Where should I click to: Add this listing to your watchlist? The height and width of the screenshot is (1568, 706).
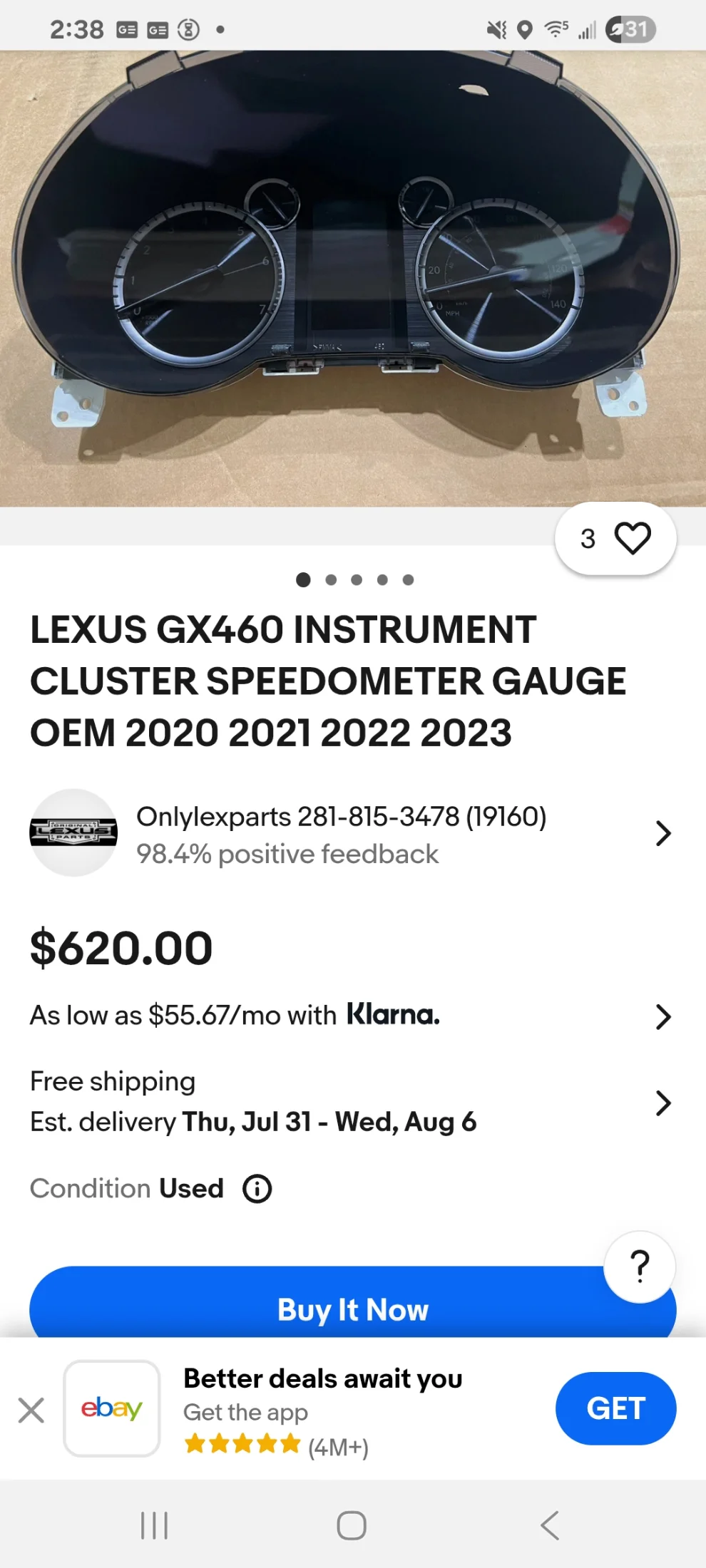coord(632,538)
